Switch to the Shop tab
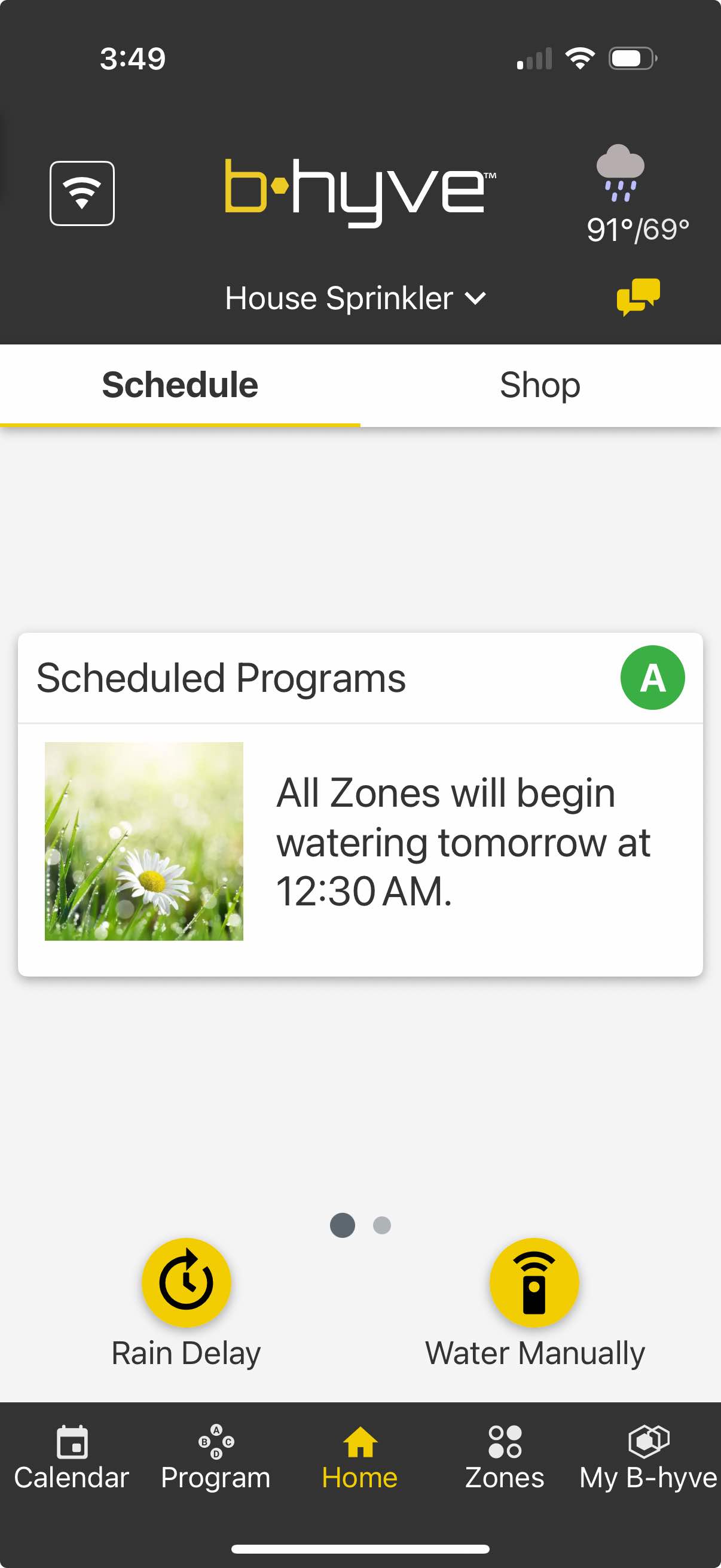The image size is (721, 1568). [540, 385]
